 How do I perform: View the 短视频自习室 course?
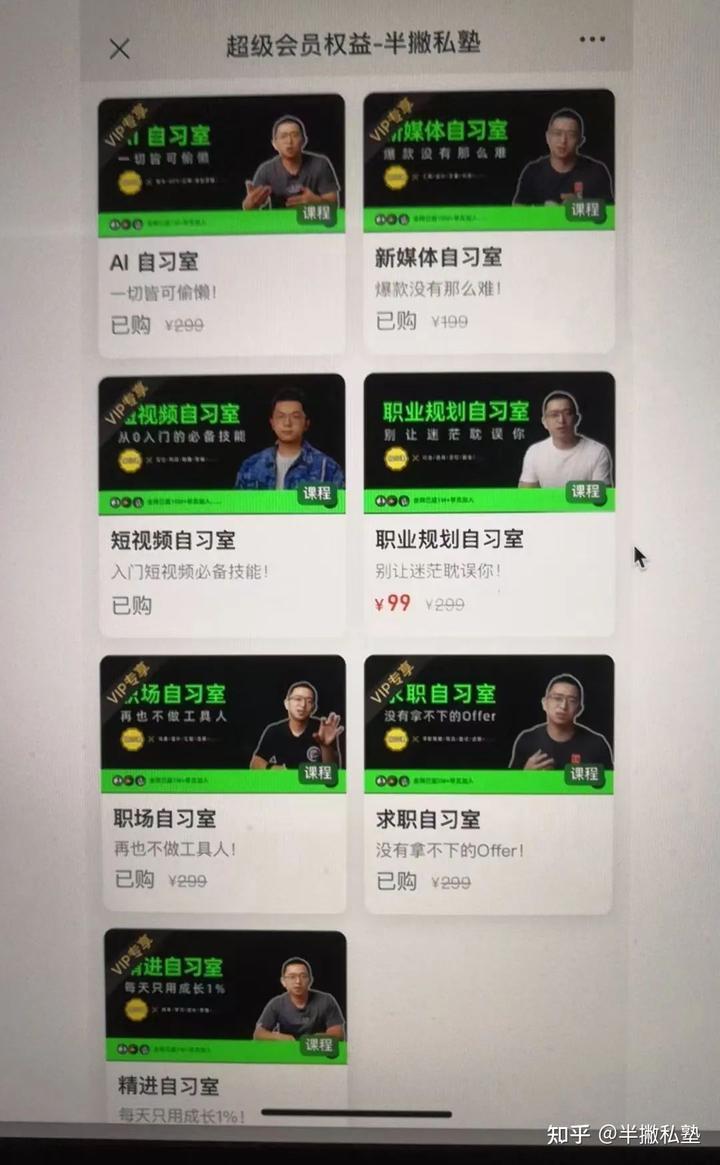click(x=222, y=505)
